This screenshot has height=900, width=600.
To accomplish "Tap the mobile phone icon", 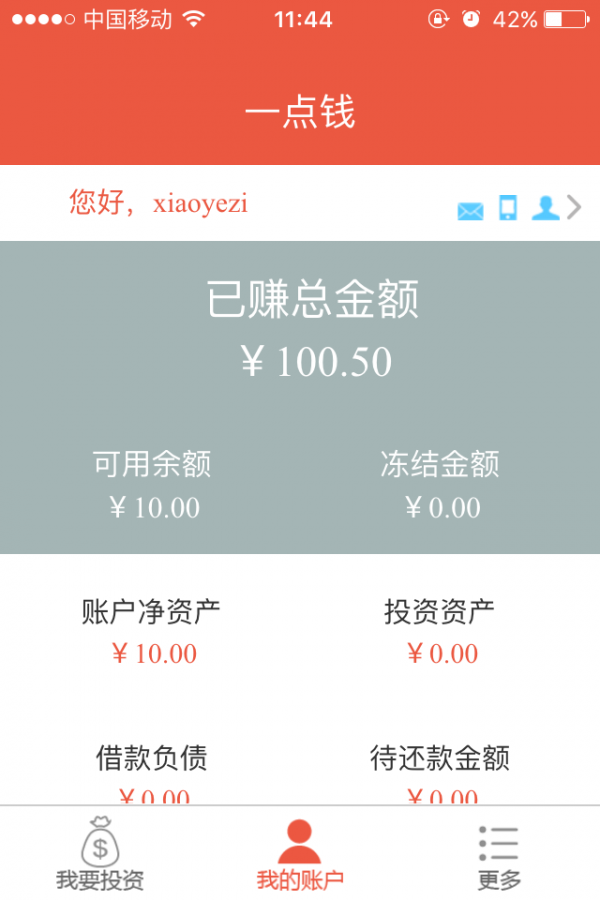I will (508, 208).
